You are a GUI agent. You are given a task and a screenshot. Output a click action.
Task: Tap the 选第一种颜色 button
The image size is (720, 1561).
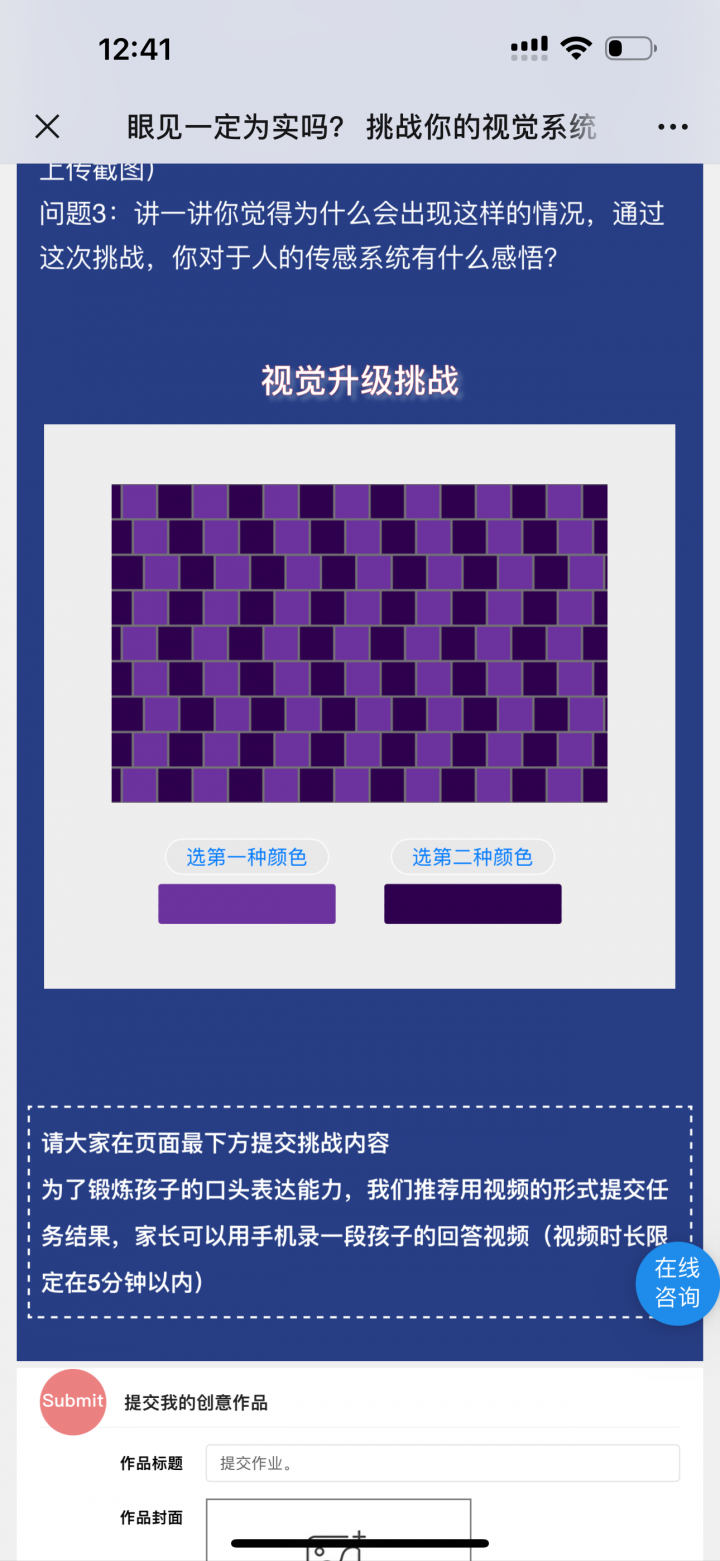click(x=246, y=857)
